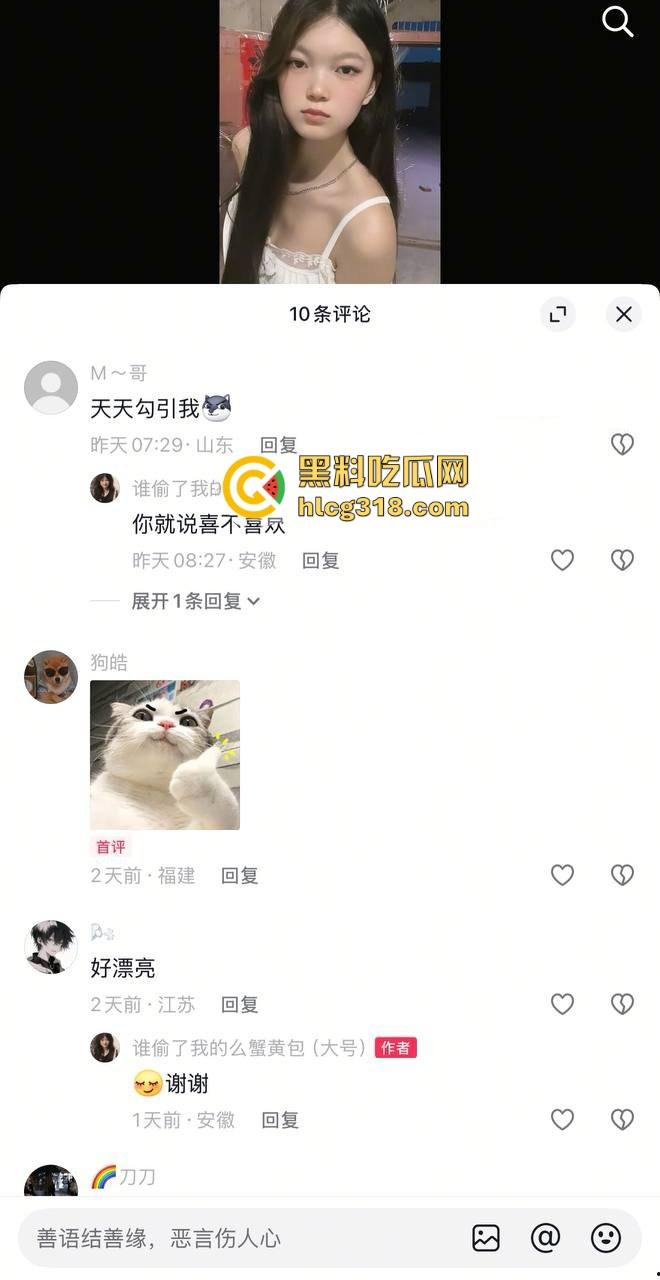
Task: Tap the comment field 善语结善缘，恶言伤人心
Action: [240, 1238]
